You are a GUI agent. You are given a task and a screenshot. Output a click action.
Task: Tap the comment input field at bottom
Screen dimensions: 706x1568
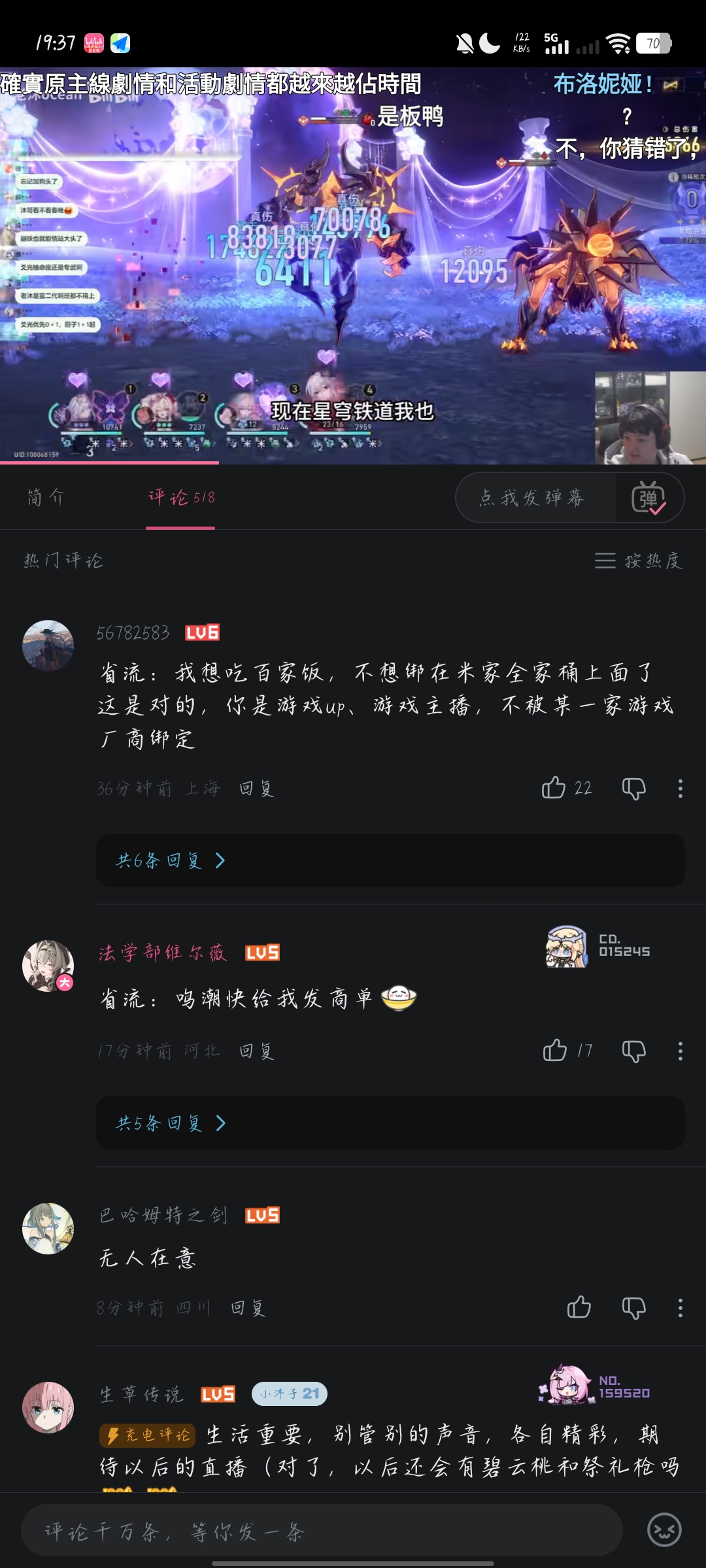322,1531
